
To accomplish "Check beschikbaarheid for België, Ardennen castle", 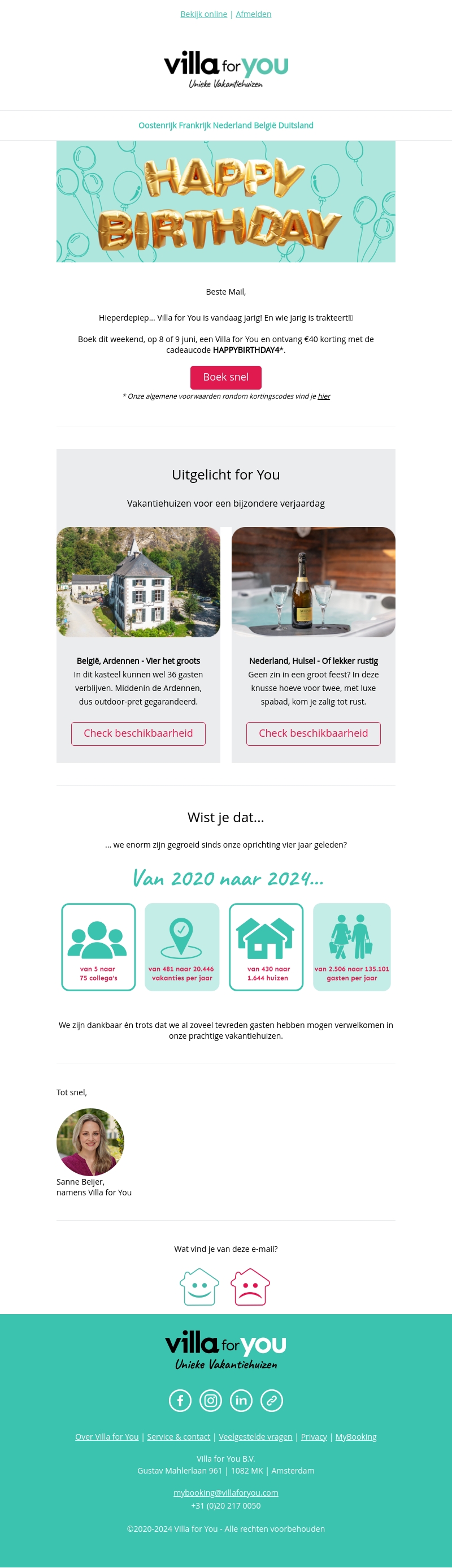I will pyautogui.click(x=138, y=733).
